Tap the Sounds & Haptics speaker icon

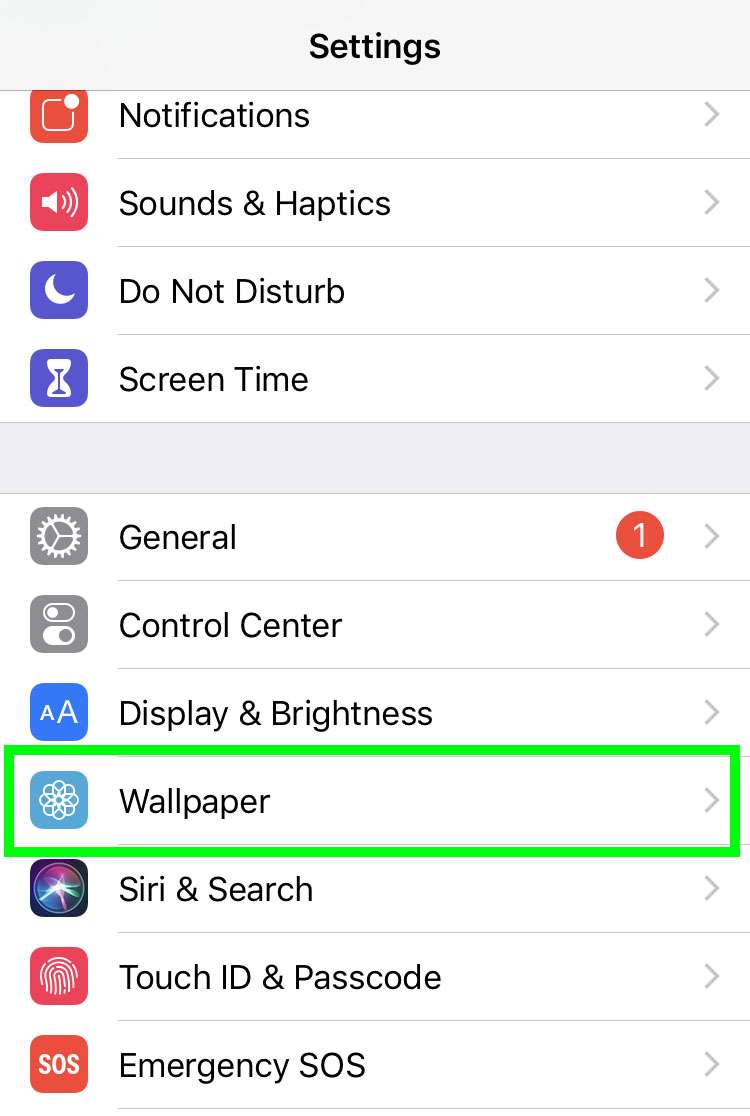pyautogui.click(x=58, y=203)
